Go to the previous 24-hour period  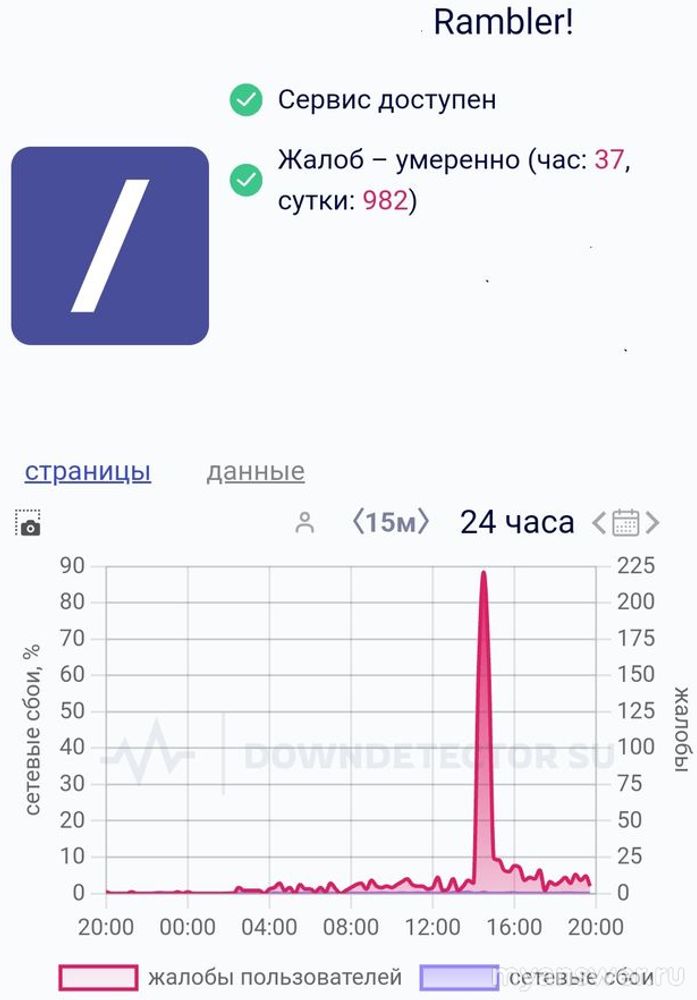600,522
